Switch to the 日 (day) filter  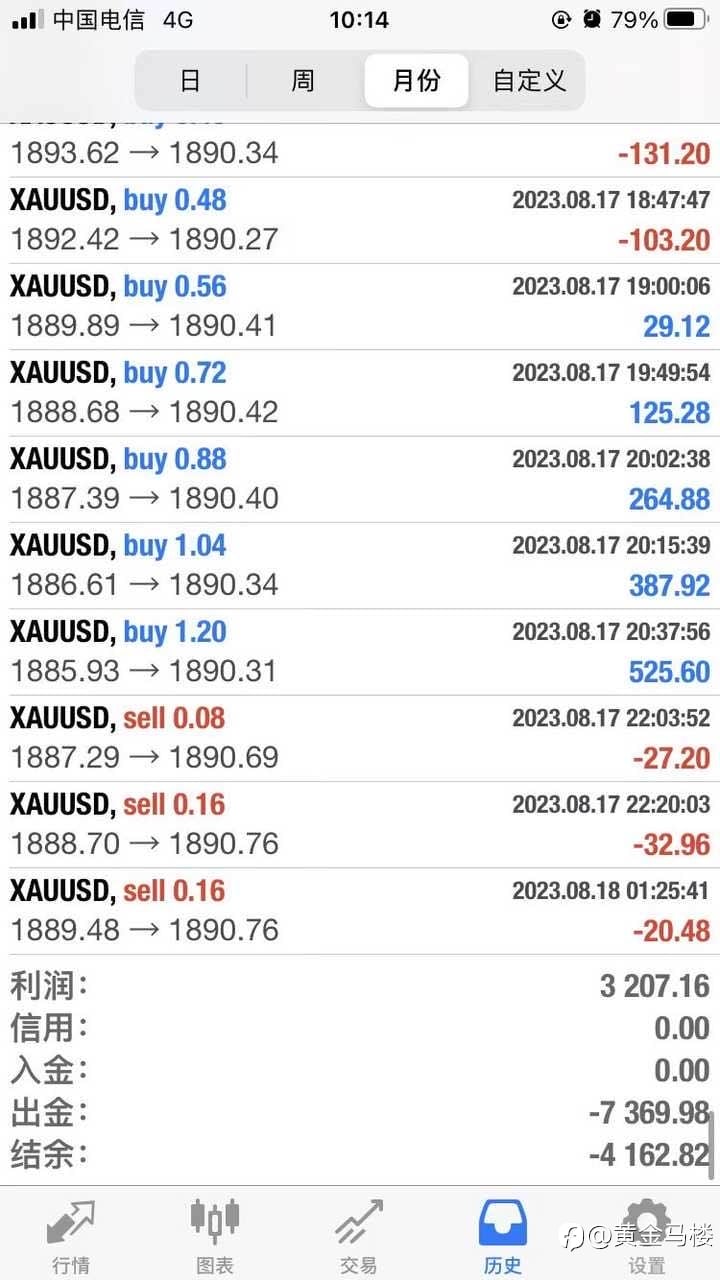[190, 80]
